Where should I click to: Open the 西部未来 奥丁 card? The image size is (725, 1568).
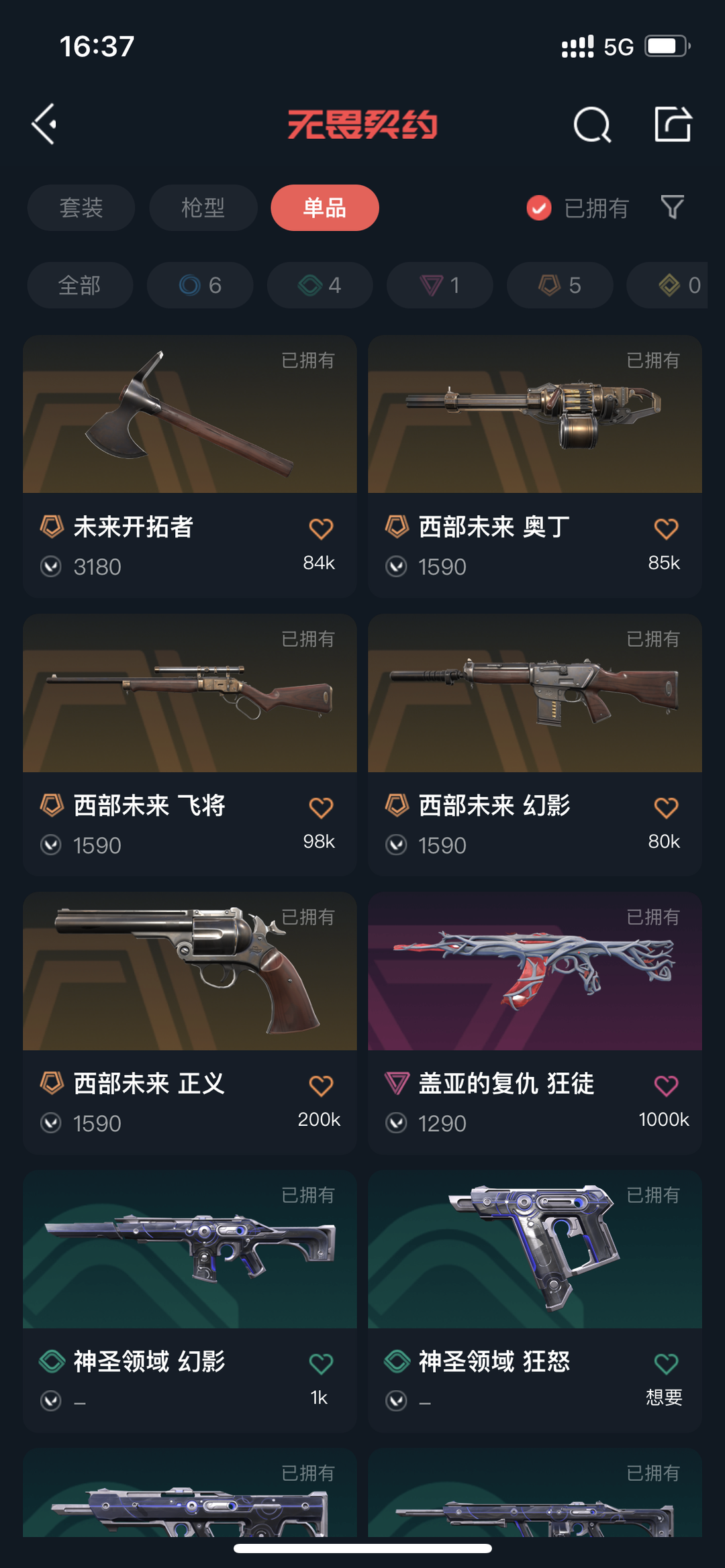(x=535, y=466)
